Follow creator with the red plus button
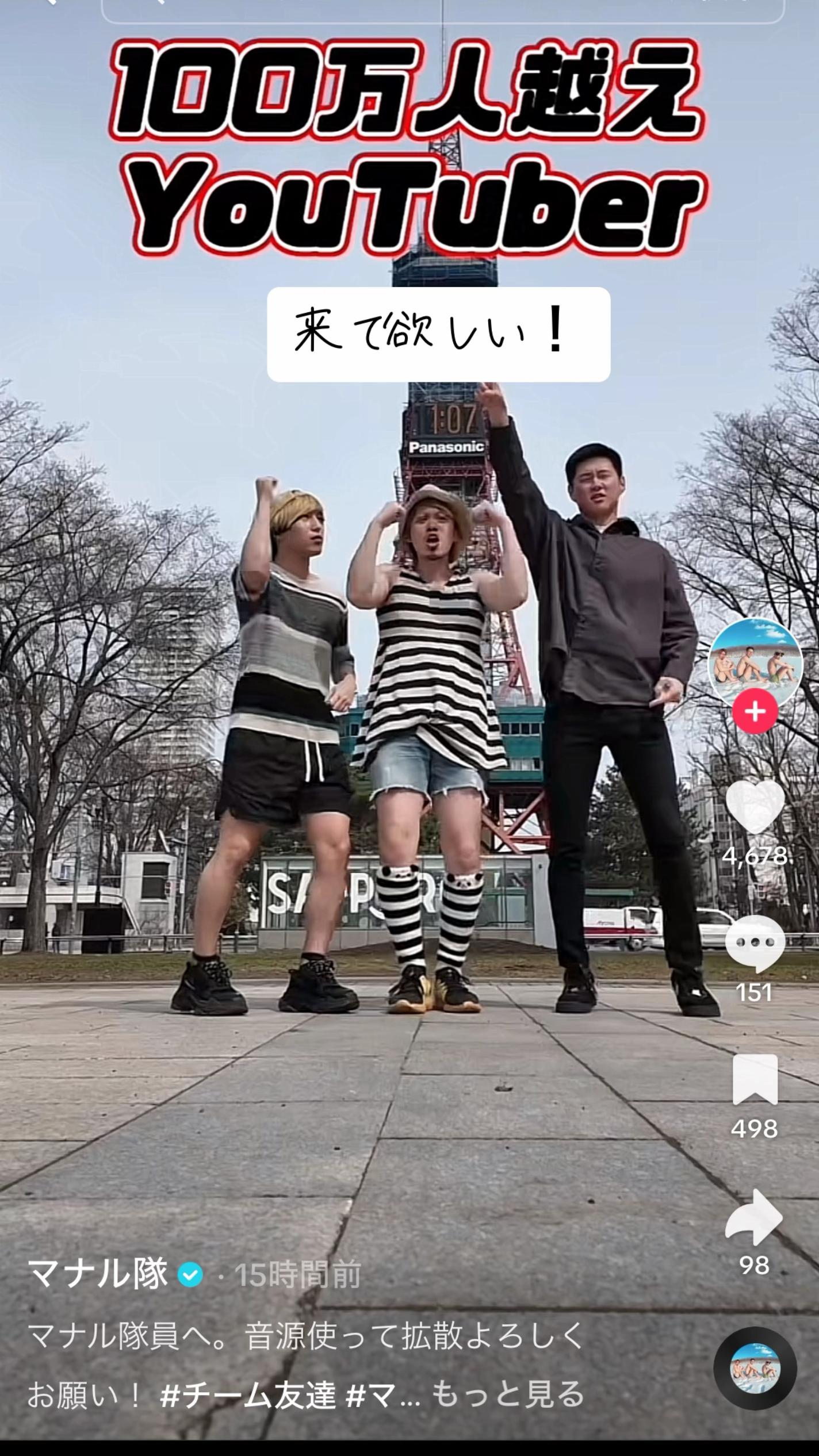 point(755,712)
